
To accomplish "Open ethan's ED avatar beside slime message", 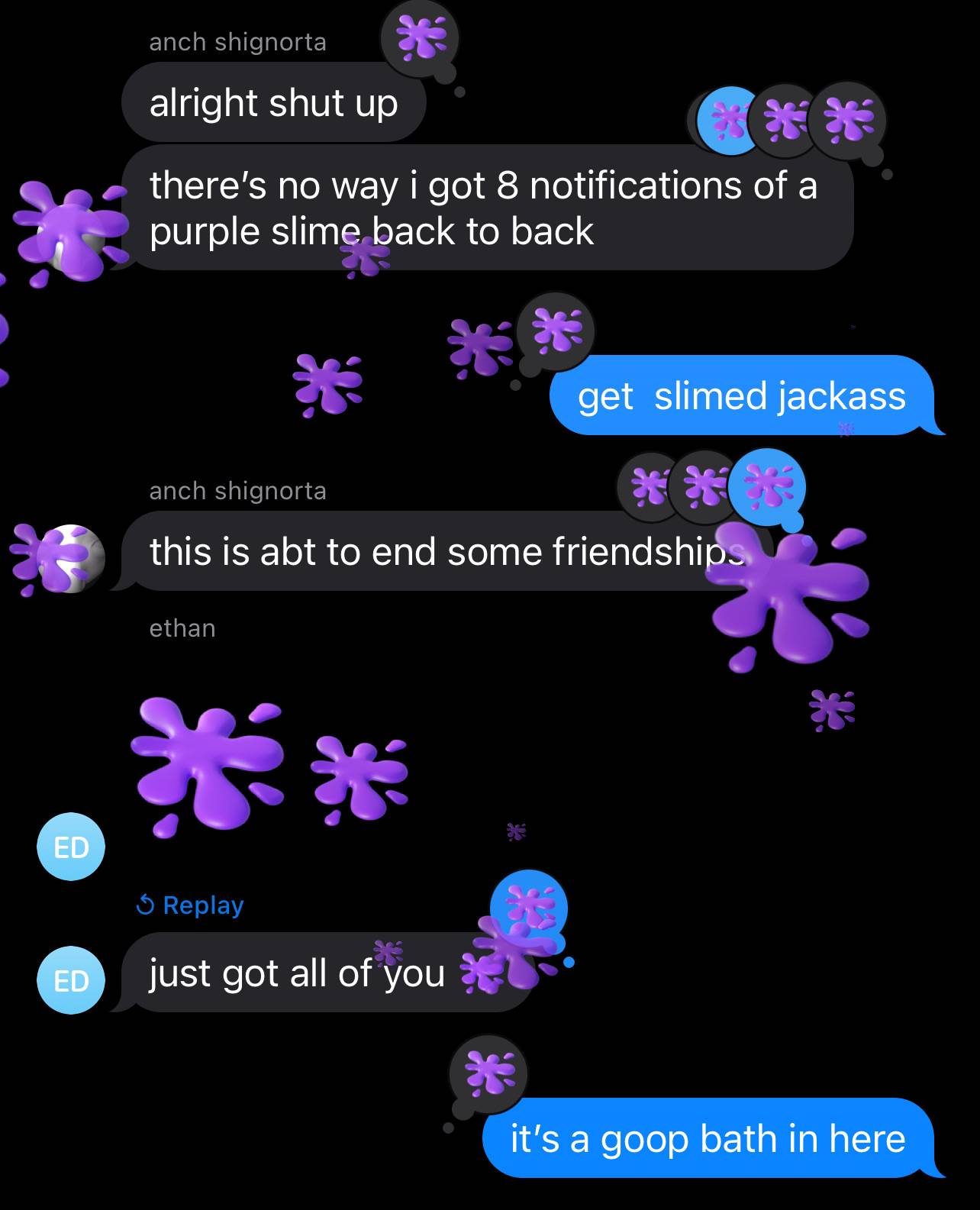I will click(x=71, y=847).
